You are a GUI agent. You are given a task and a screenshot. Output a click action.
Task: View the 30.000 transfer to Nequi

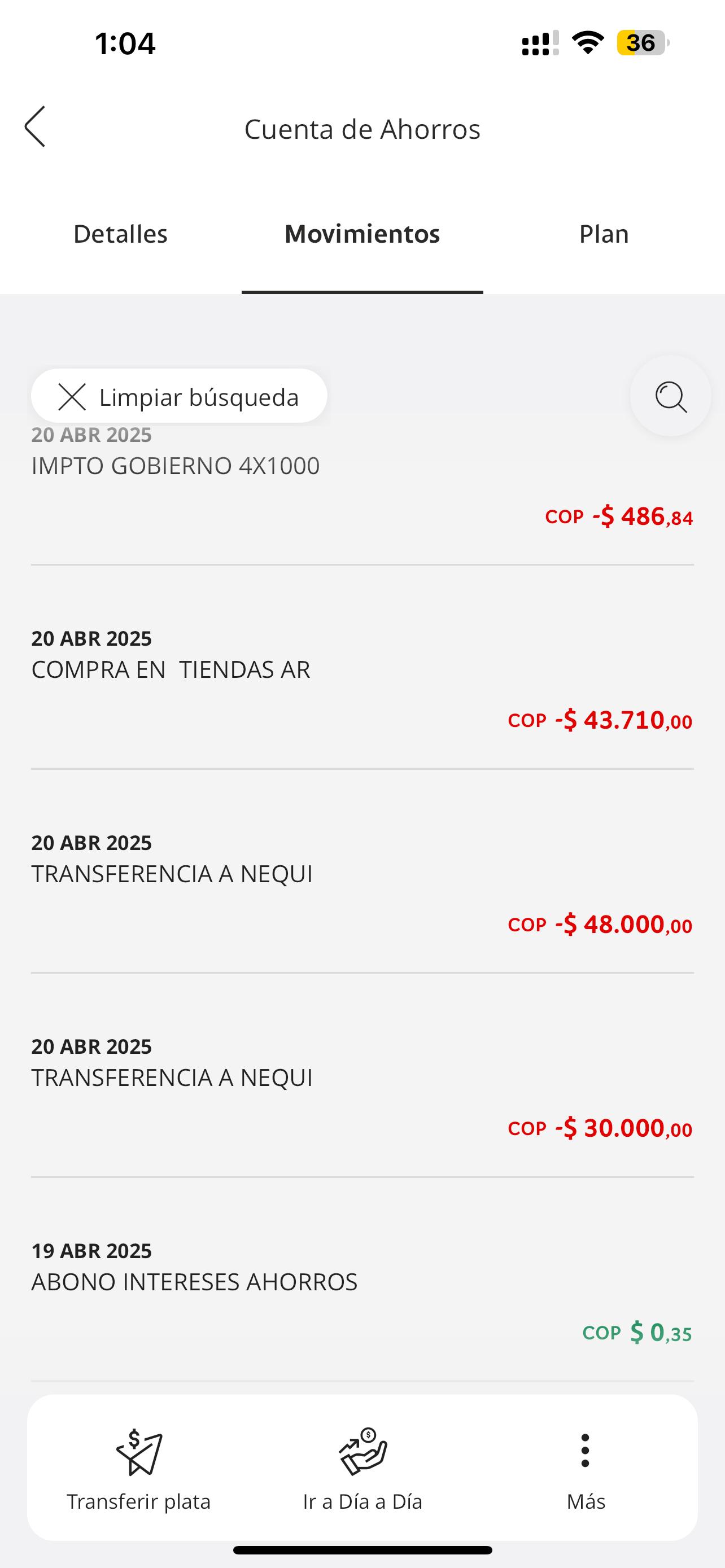coord(362,1087)
